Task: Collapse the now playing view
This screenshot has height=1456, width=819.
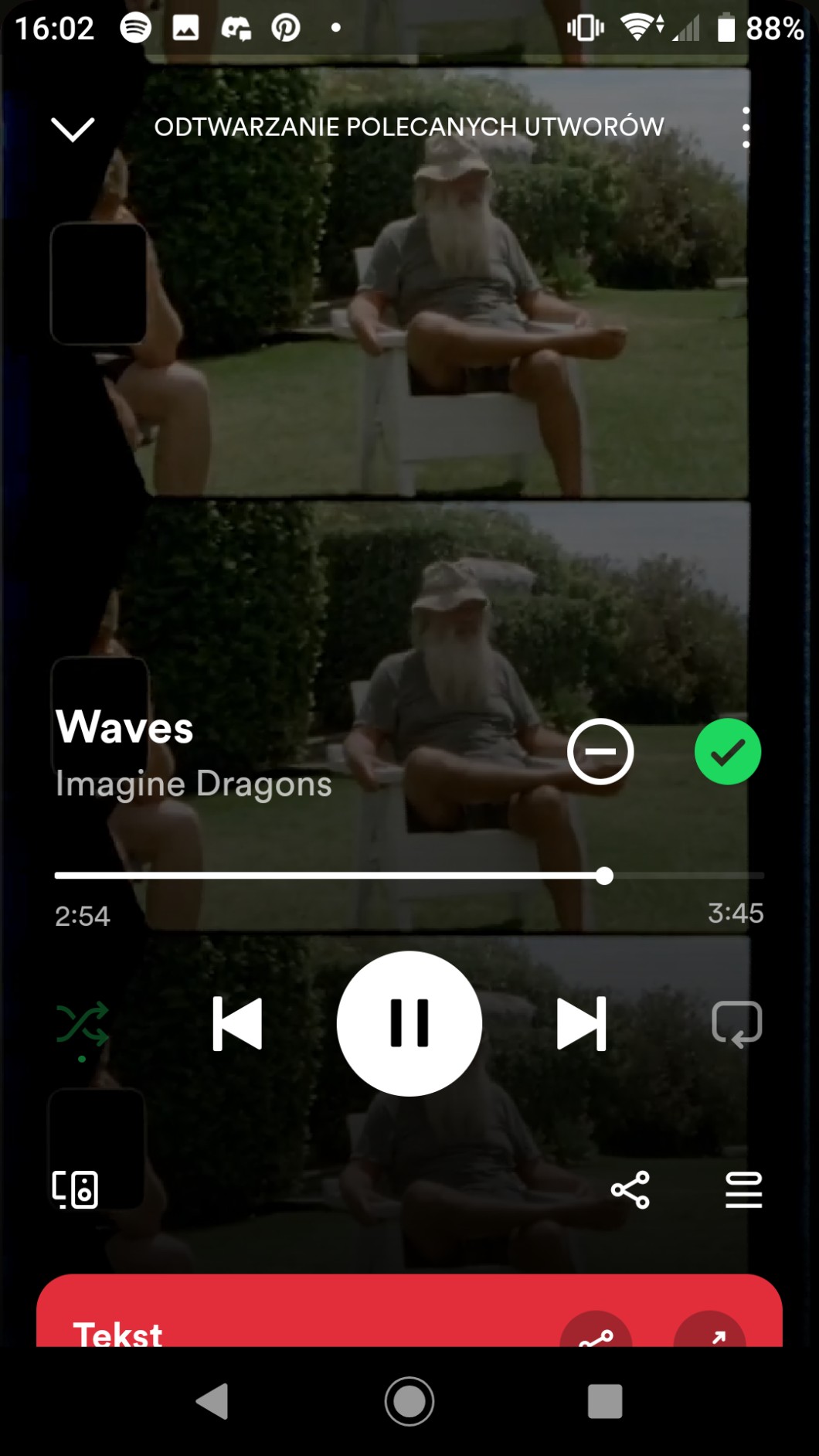Action: [x=73, y=128]
